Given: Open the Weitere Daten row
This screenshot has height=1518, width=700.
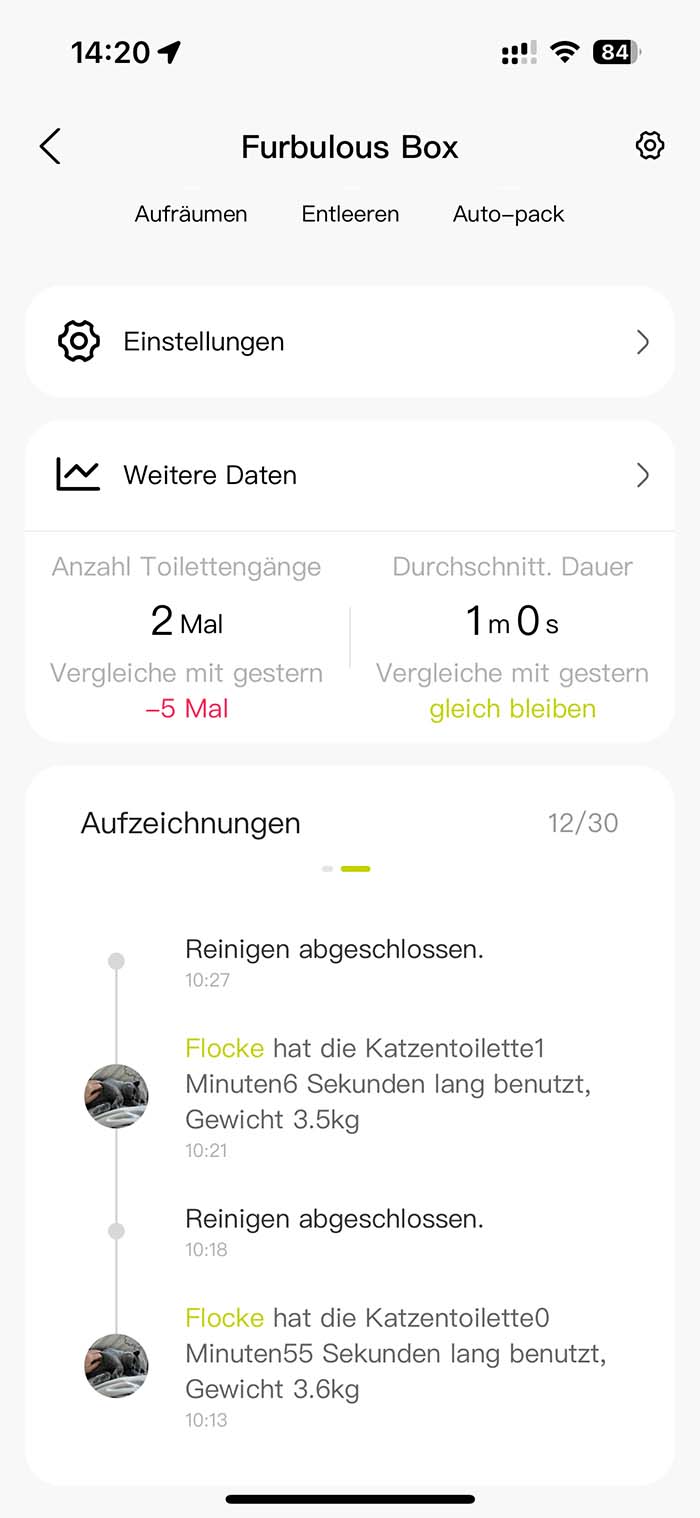Looking at the screenshot, I should (350, 475).
